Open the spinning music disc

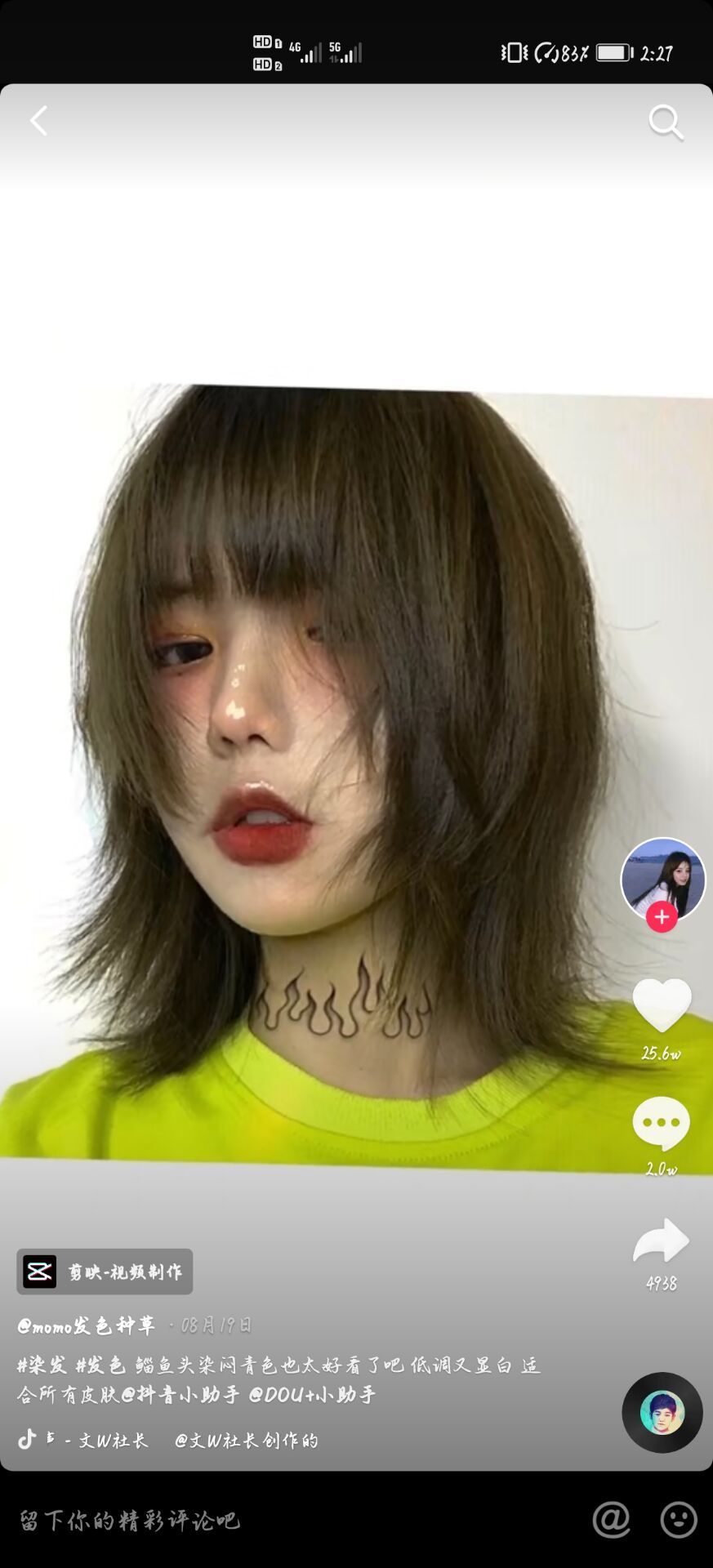(662, 1412)
